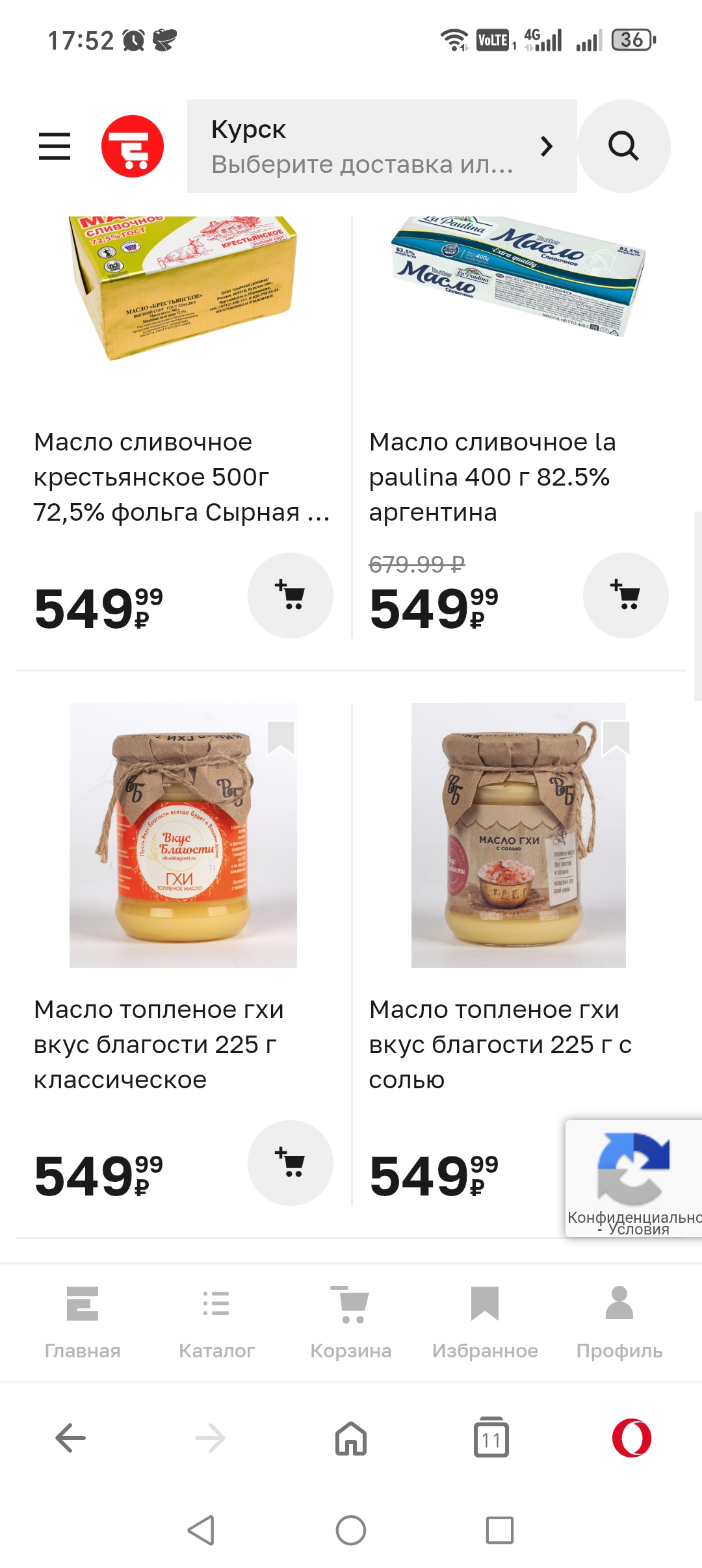
Task: Add la paulina butter to cart
Action: pos(625,595)
